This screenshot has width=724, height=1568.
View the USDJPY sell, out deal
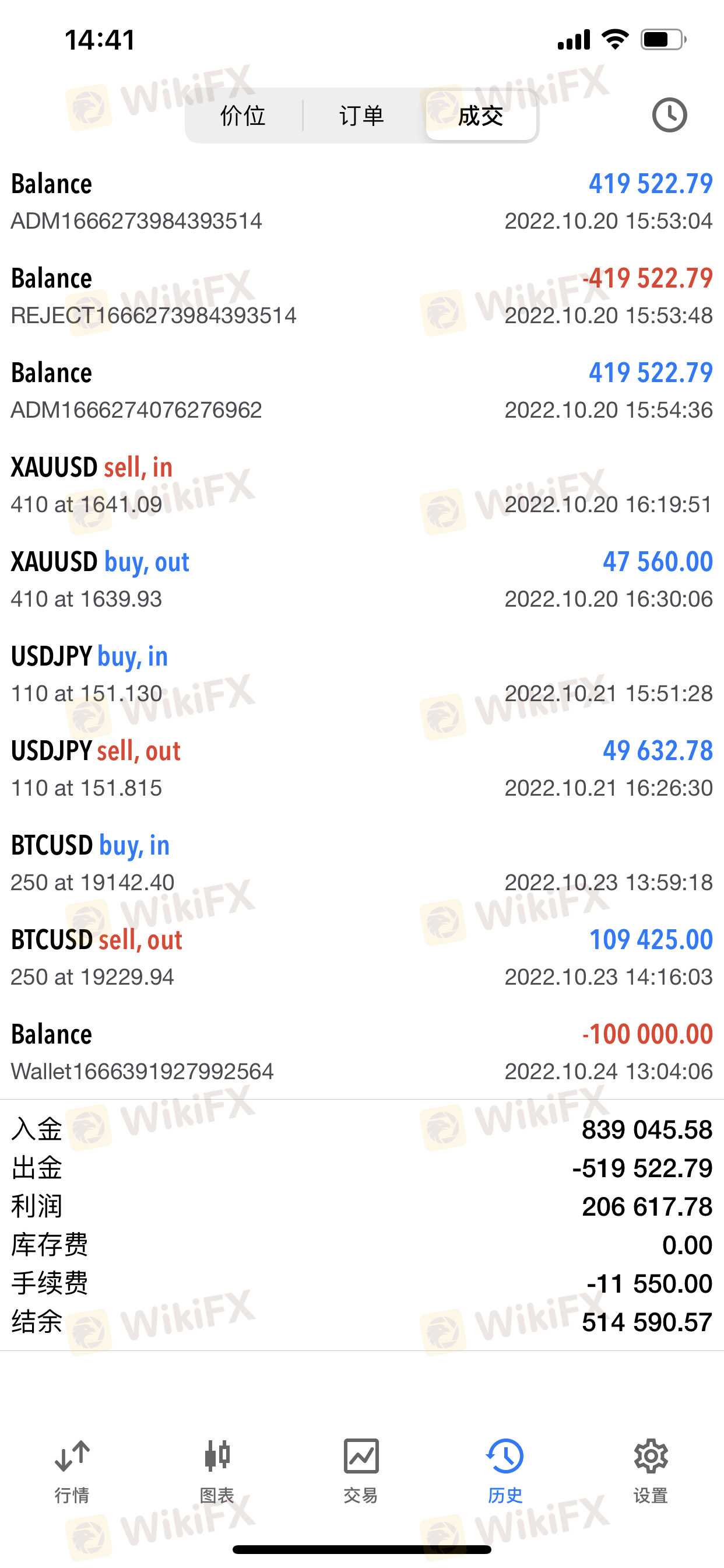click(362, 768)
